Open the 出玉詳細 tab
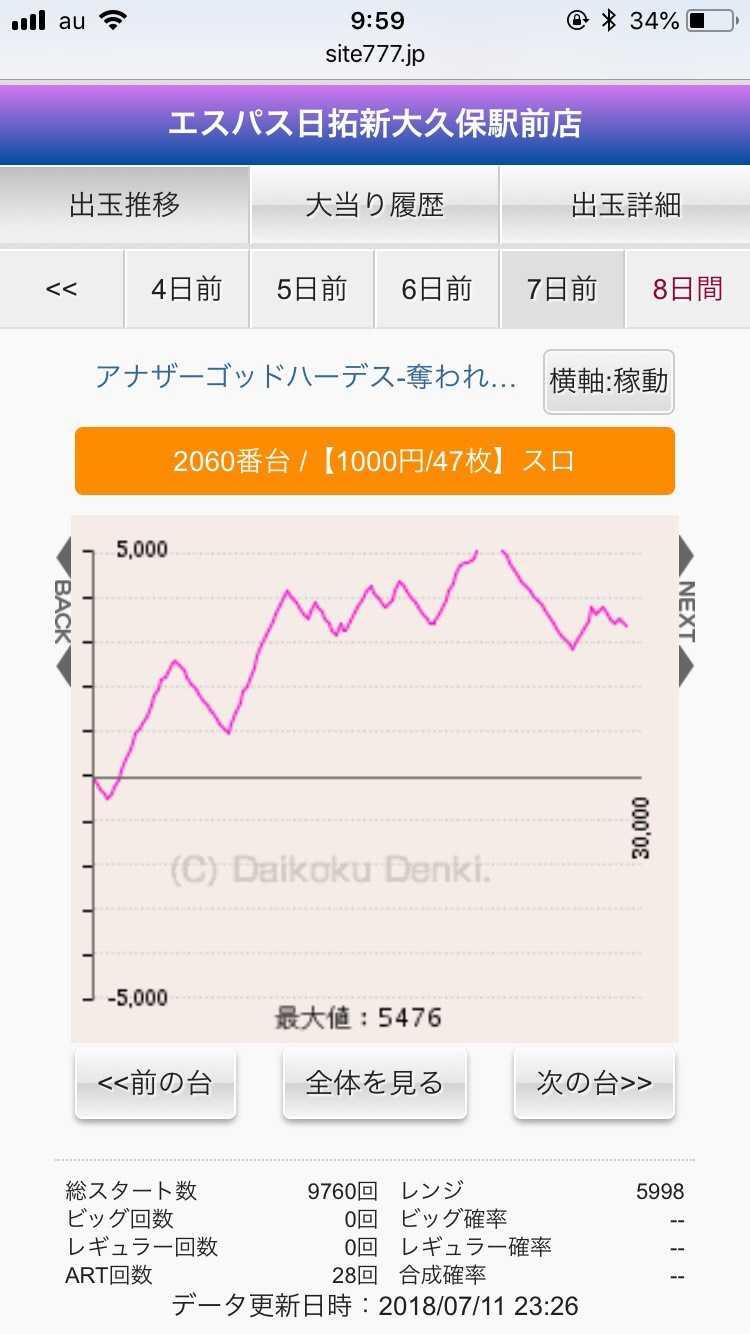 625,205
